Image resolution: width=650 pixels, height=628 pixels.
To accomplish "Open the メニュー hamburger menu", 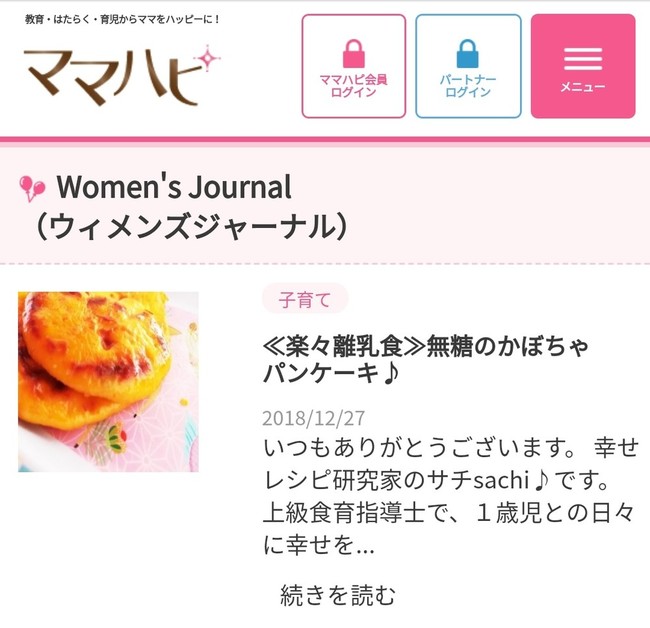I will coord(582,66).
